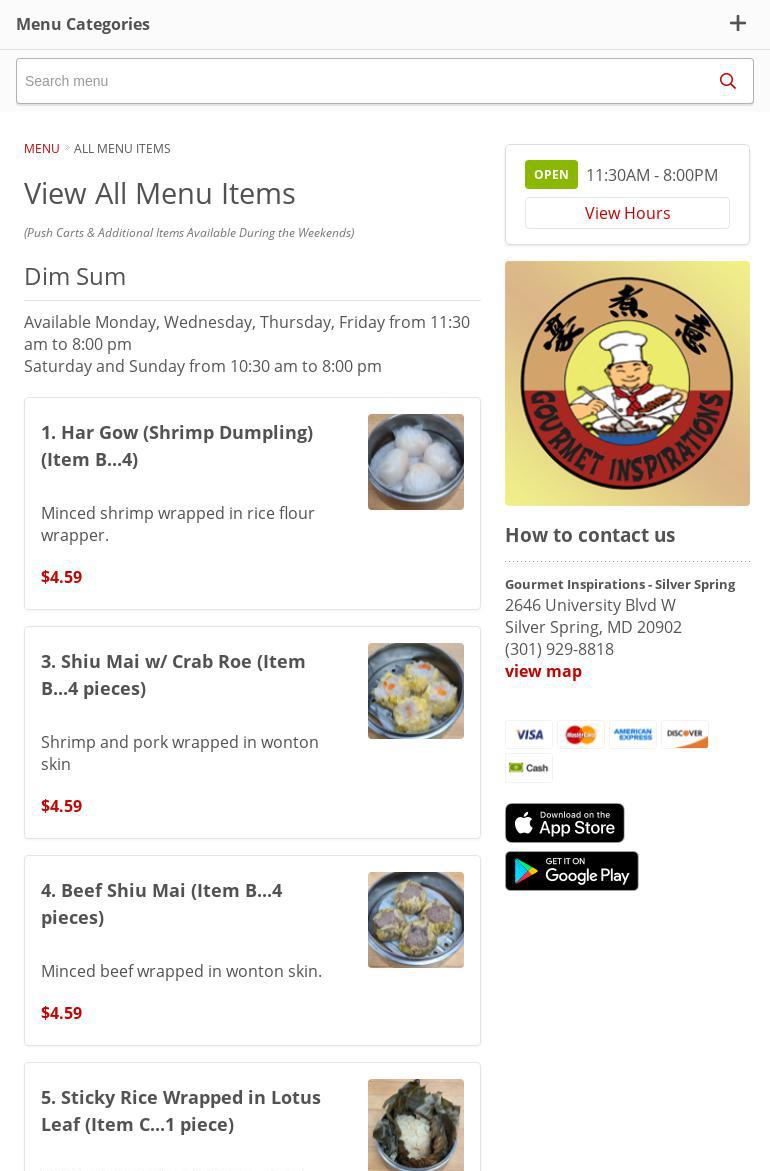
Task: Expand the Menu Categories section
Action: 737,23
